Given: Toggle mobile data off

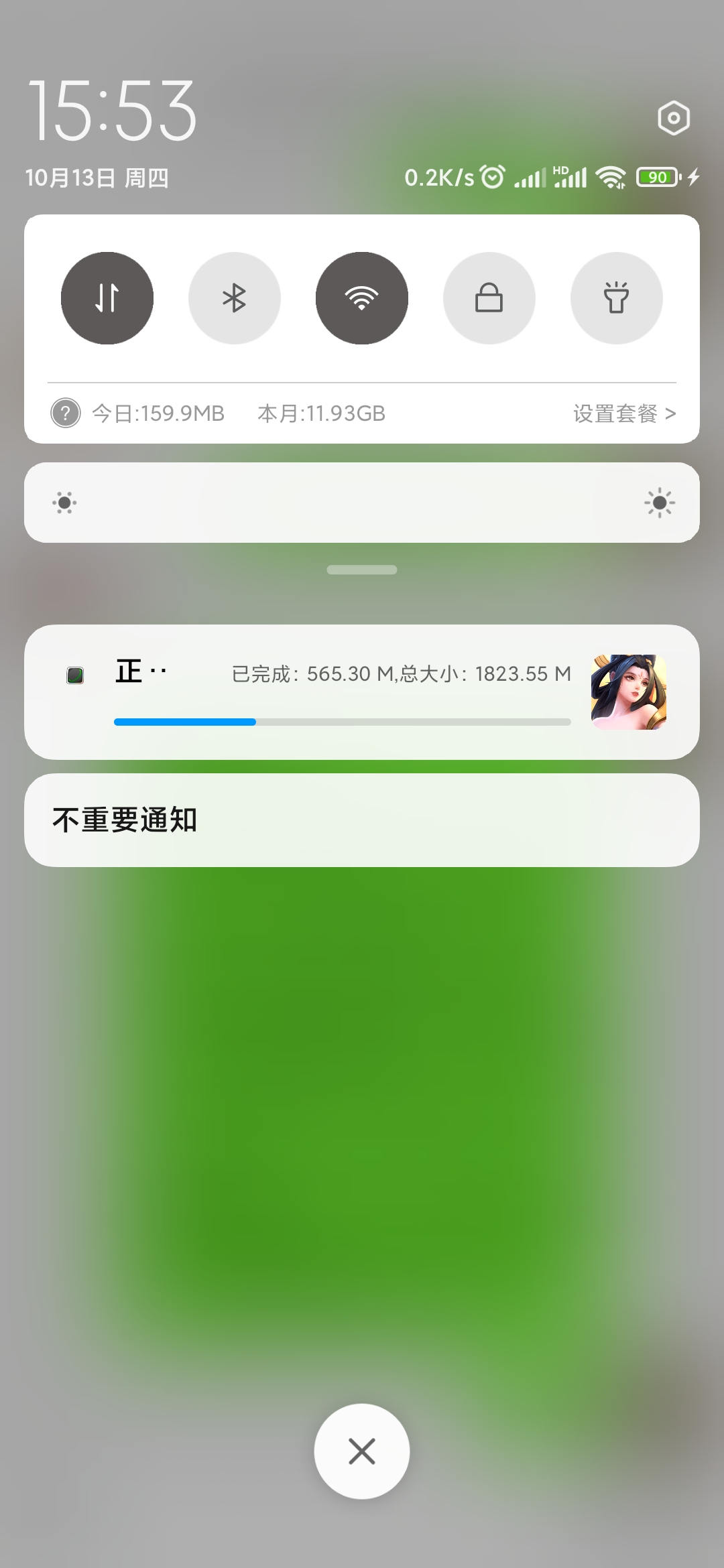Looking at the screenshot, I should tap(107, 298).
